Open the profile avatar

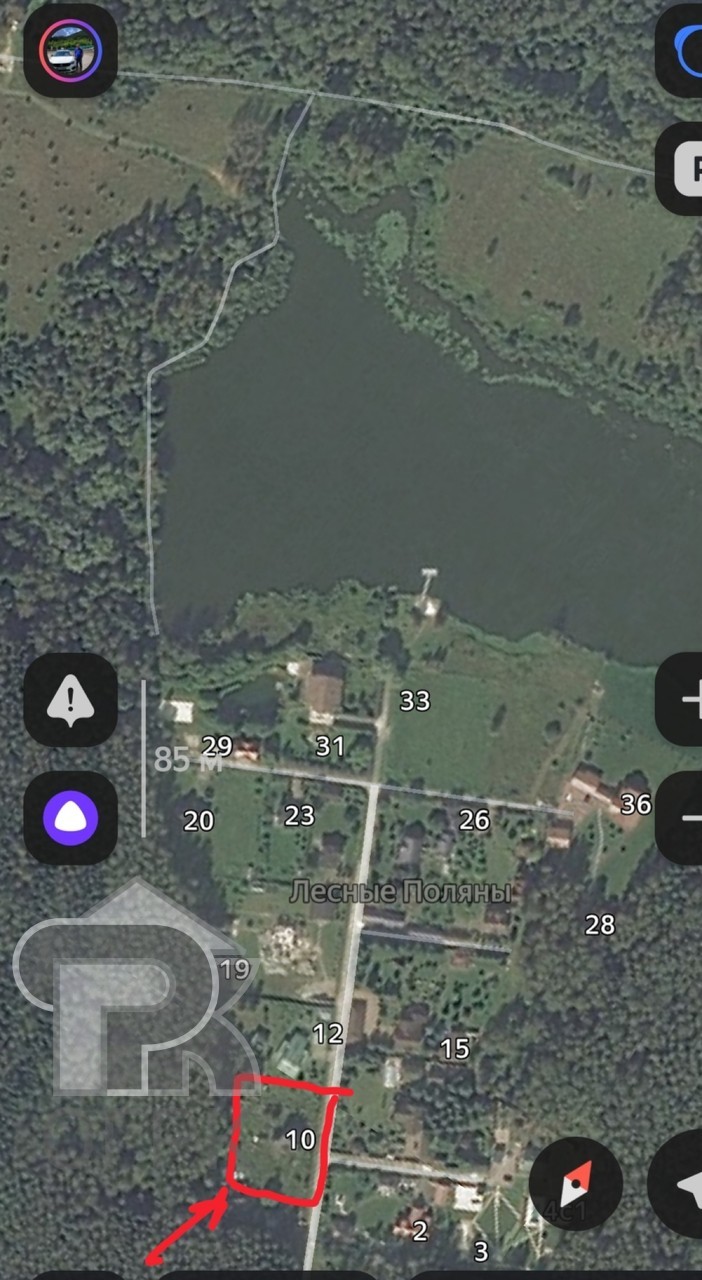pos(70,50)
